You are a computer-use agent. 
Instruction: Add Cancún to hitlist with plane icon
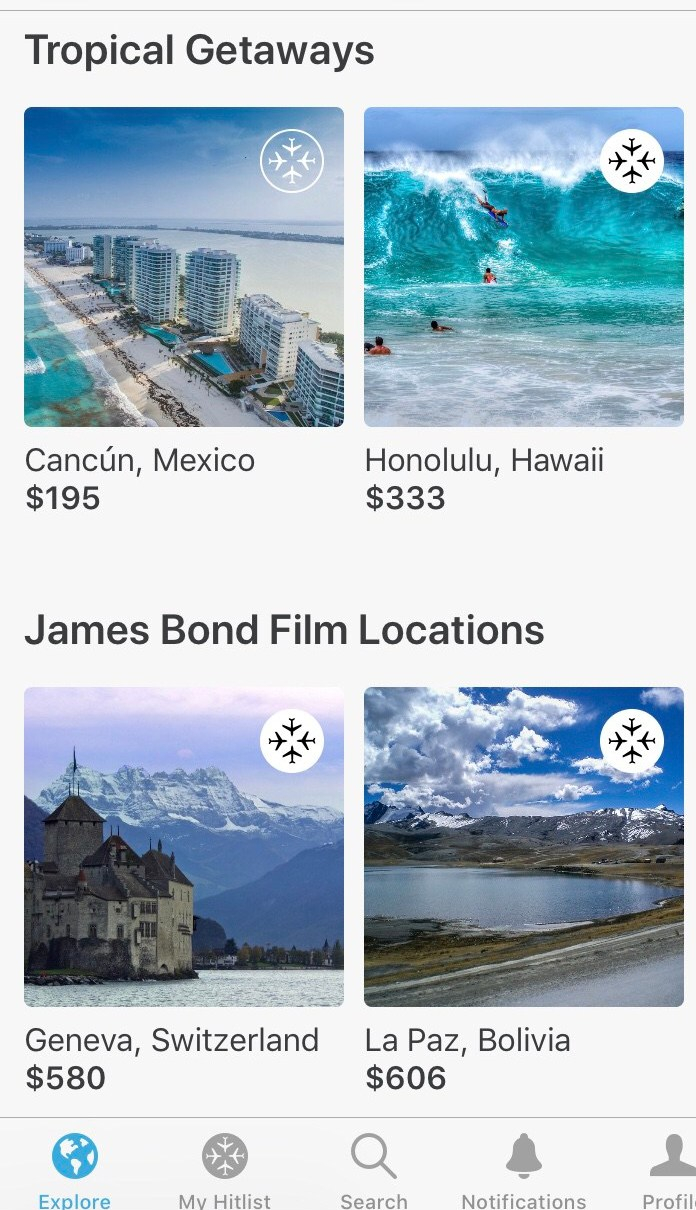click(x=292, y=160)
